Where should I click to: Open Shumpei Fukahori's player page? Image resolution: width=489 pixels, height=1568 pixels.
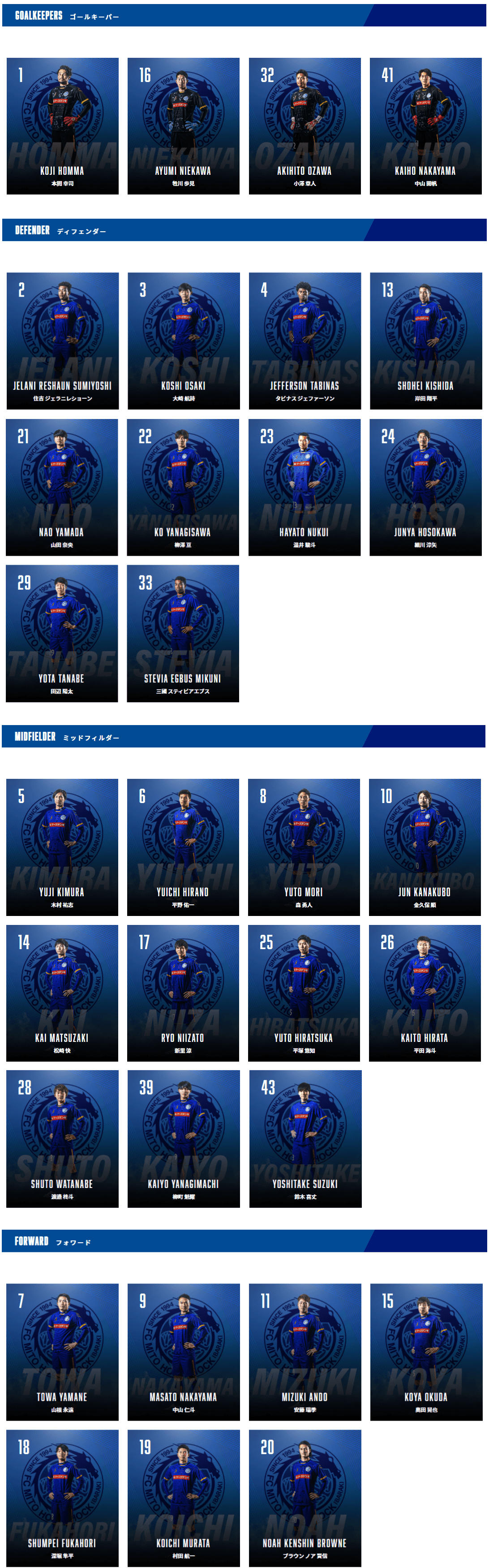point(62,1498)
